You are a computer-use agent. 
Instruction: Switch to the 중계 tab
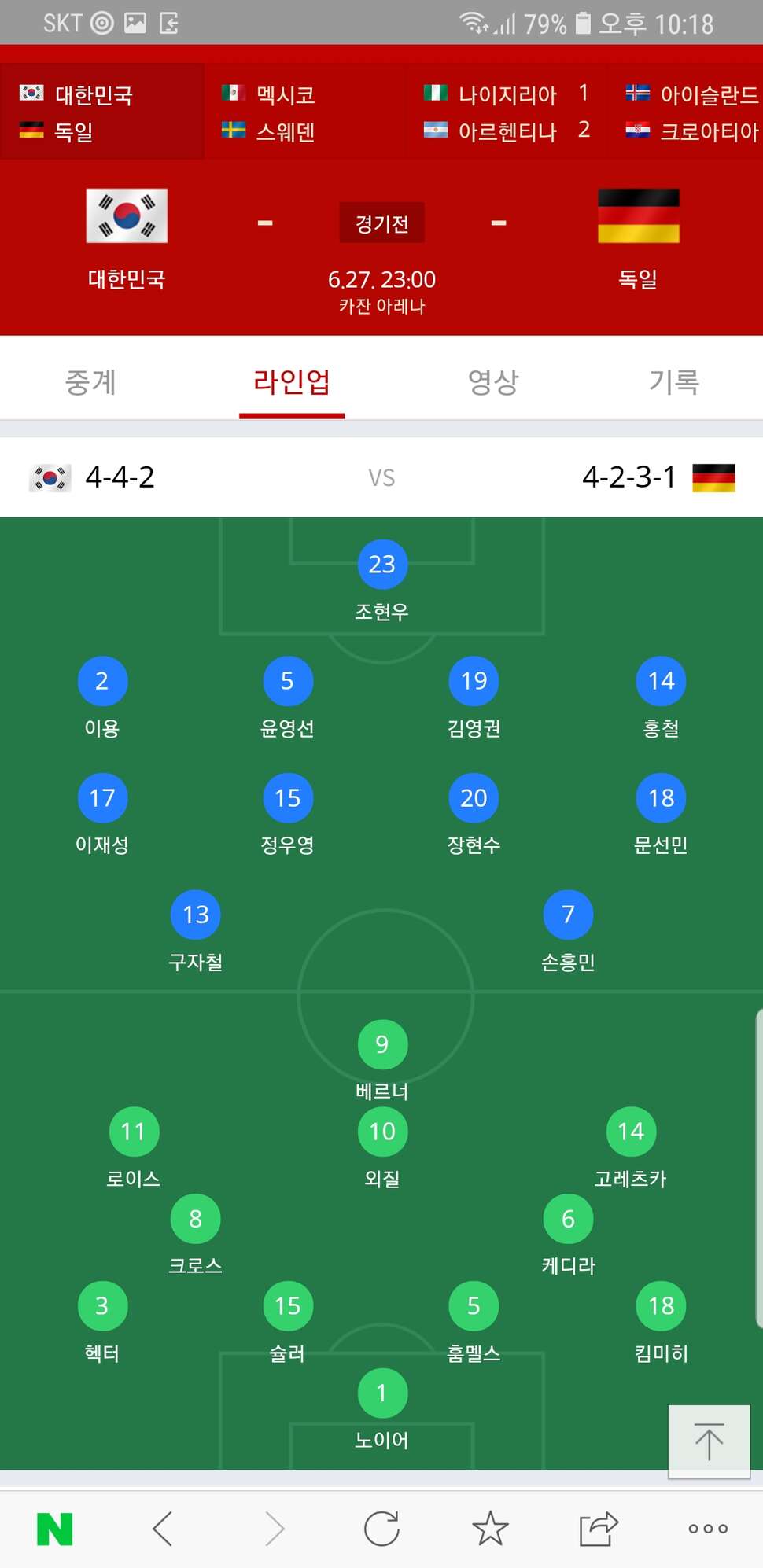tap(90, 382)
